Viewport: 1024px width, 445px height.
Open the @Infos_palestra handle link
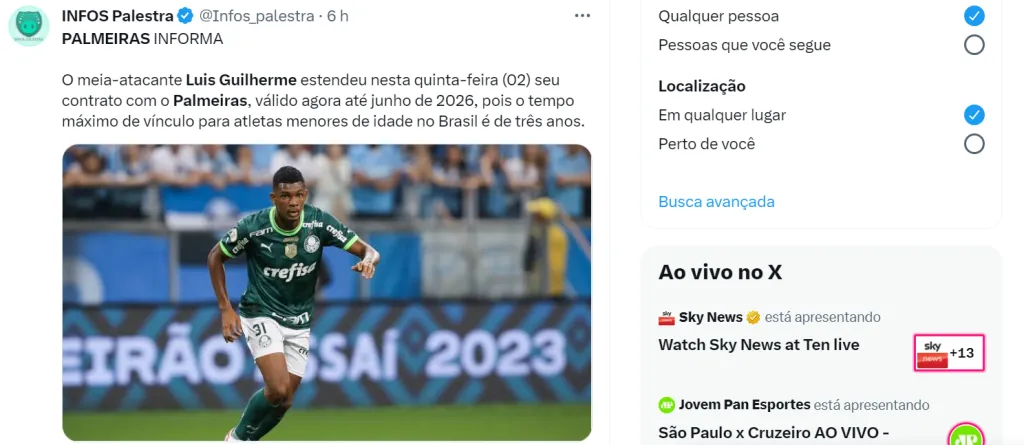pos(260,16)
